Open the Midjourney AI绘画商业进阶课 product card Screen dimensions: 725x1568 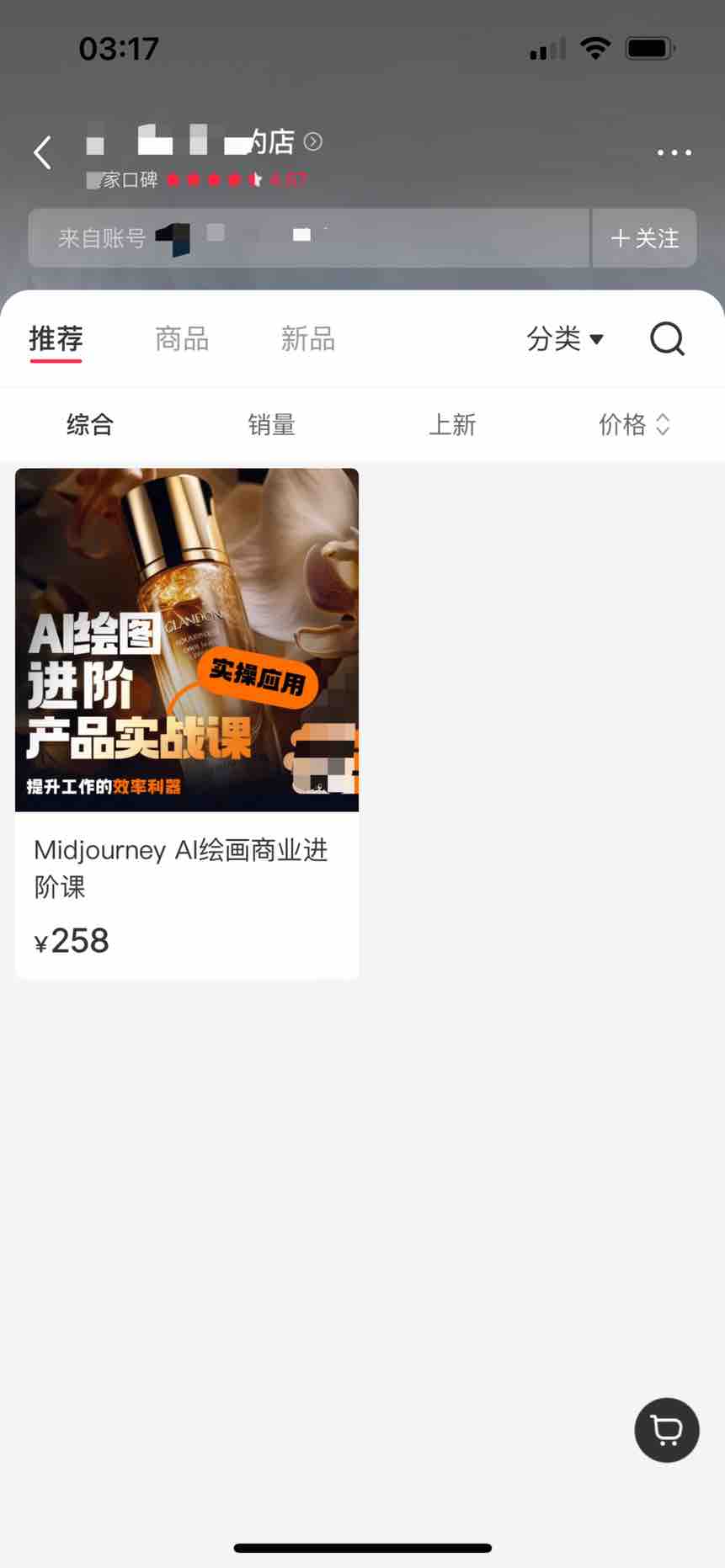[187, 722]
